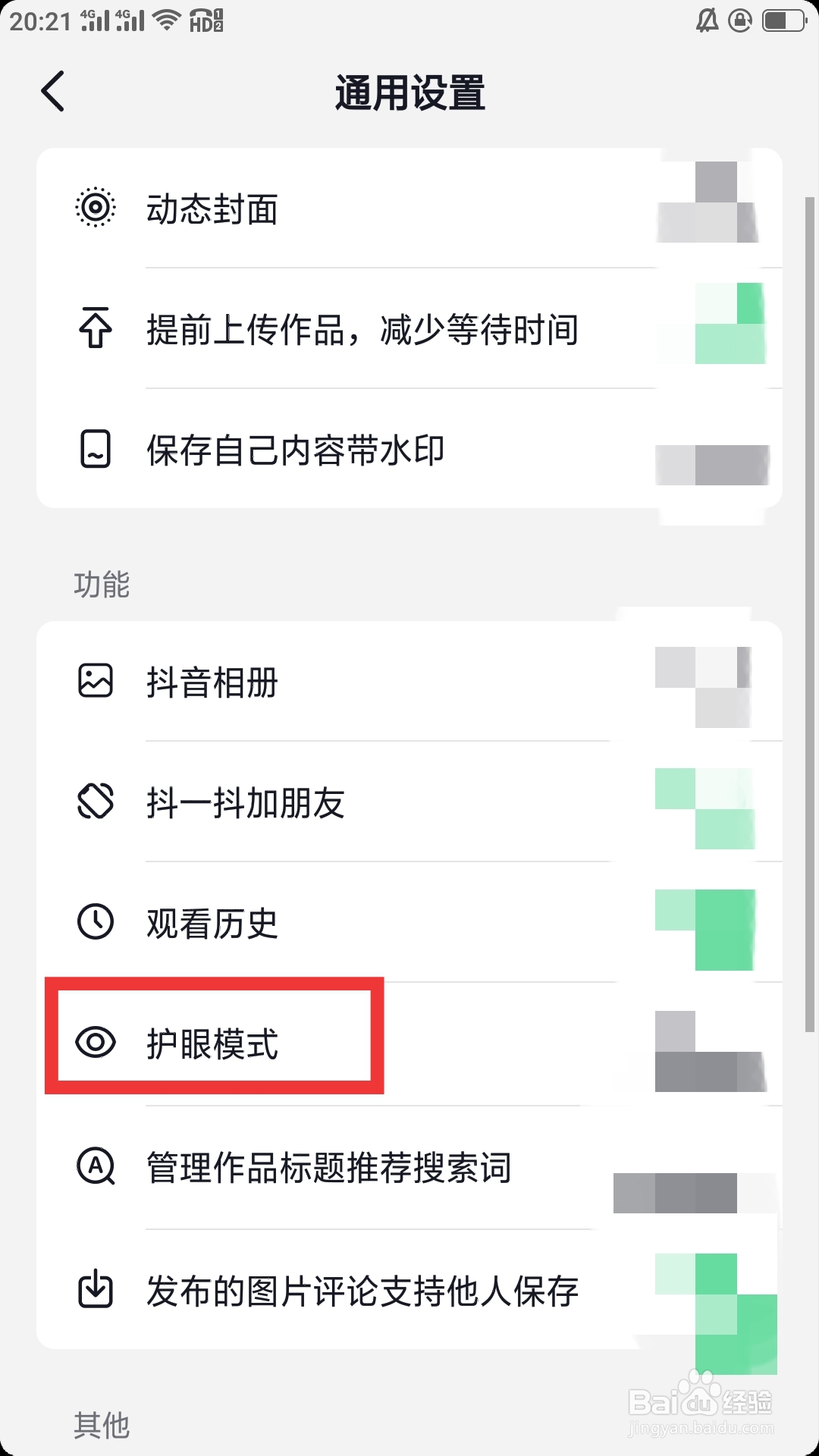The height and width of the screenshot is (1456, 819).
Task: Tap the back arrow to leave 通用设置
Action: [x=52, y=91]
